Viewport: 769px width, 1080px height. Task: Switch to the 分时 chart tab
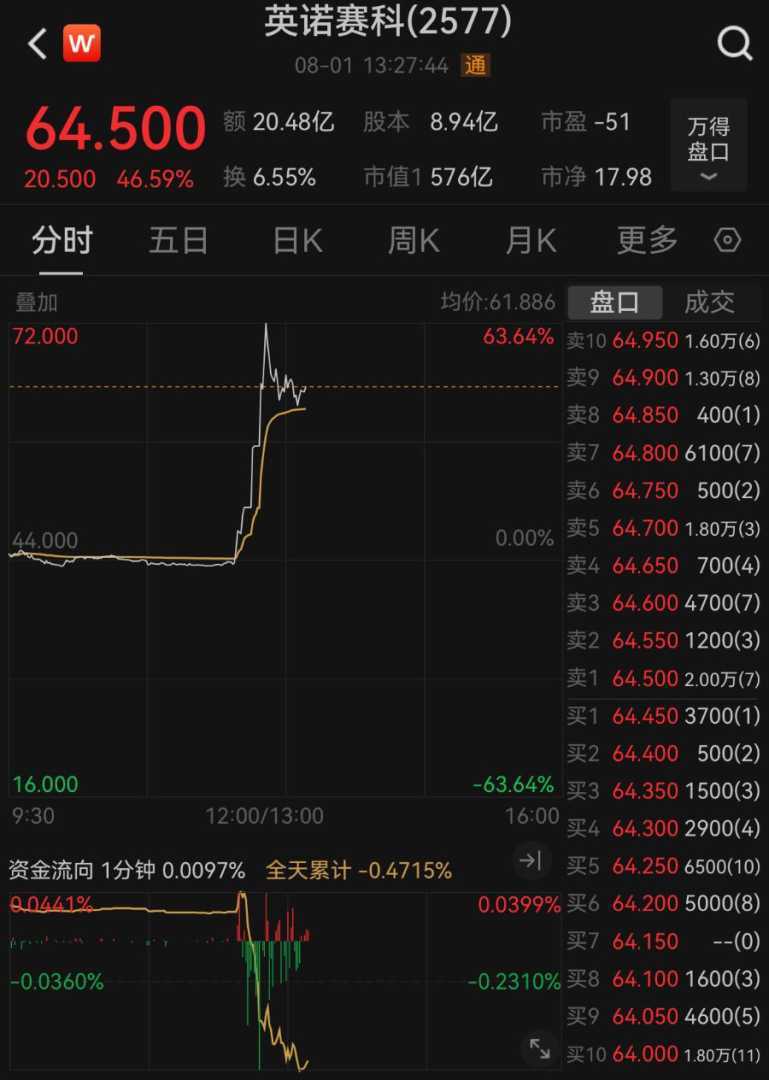pos(62,241)
